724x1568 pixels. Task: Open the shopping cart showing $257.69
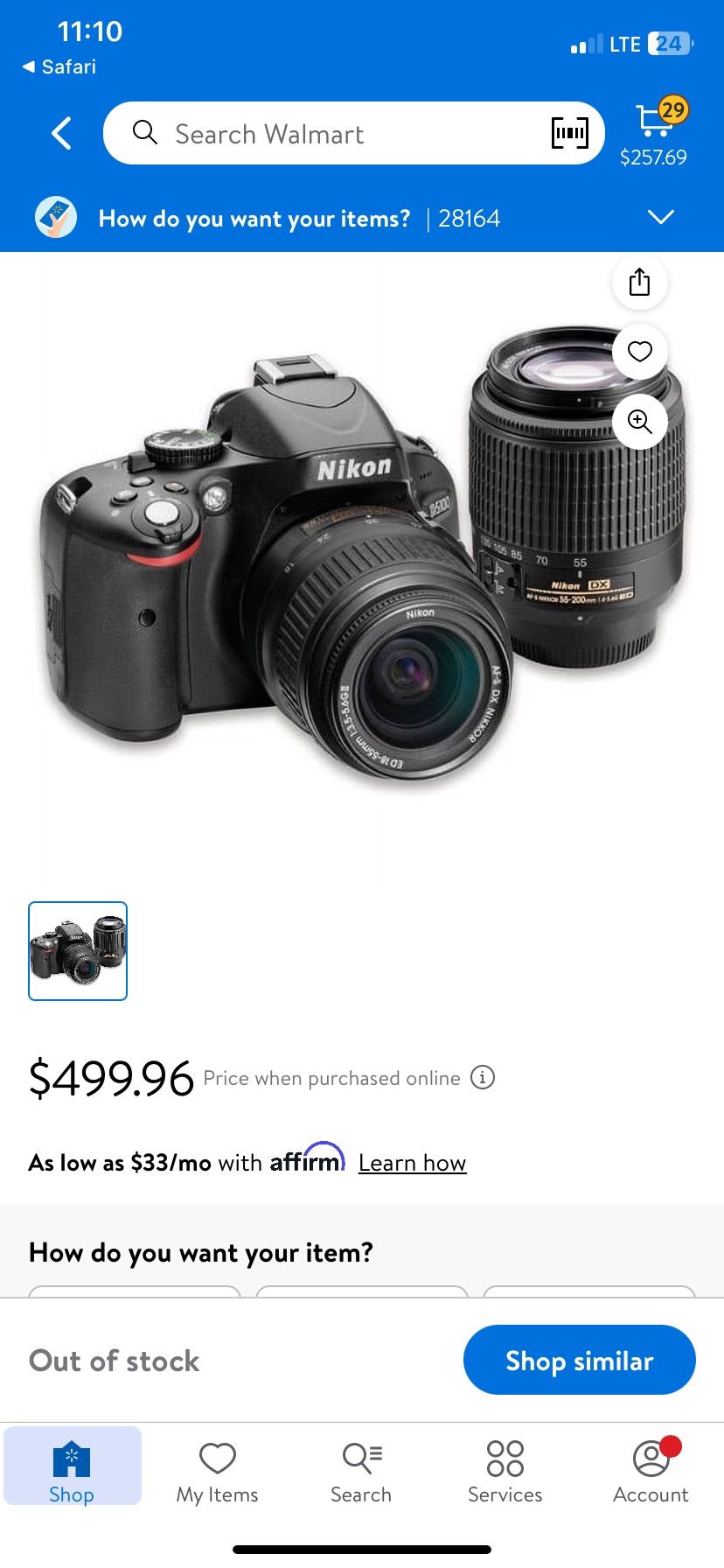pyautogui.click(x=655, y=131)
